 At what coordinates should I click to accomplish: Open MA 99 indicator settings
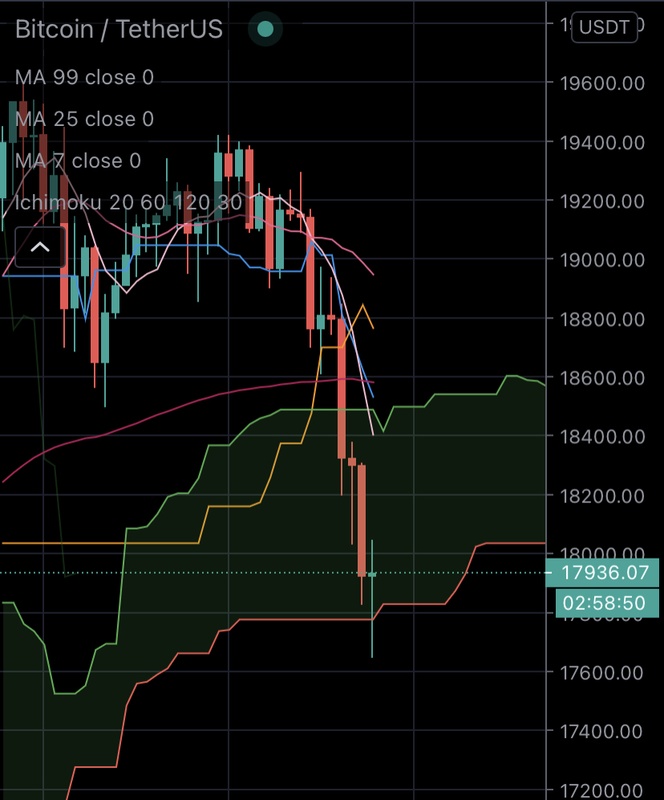tap(84, 77)
